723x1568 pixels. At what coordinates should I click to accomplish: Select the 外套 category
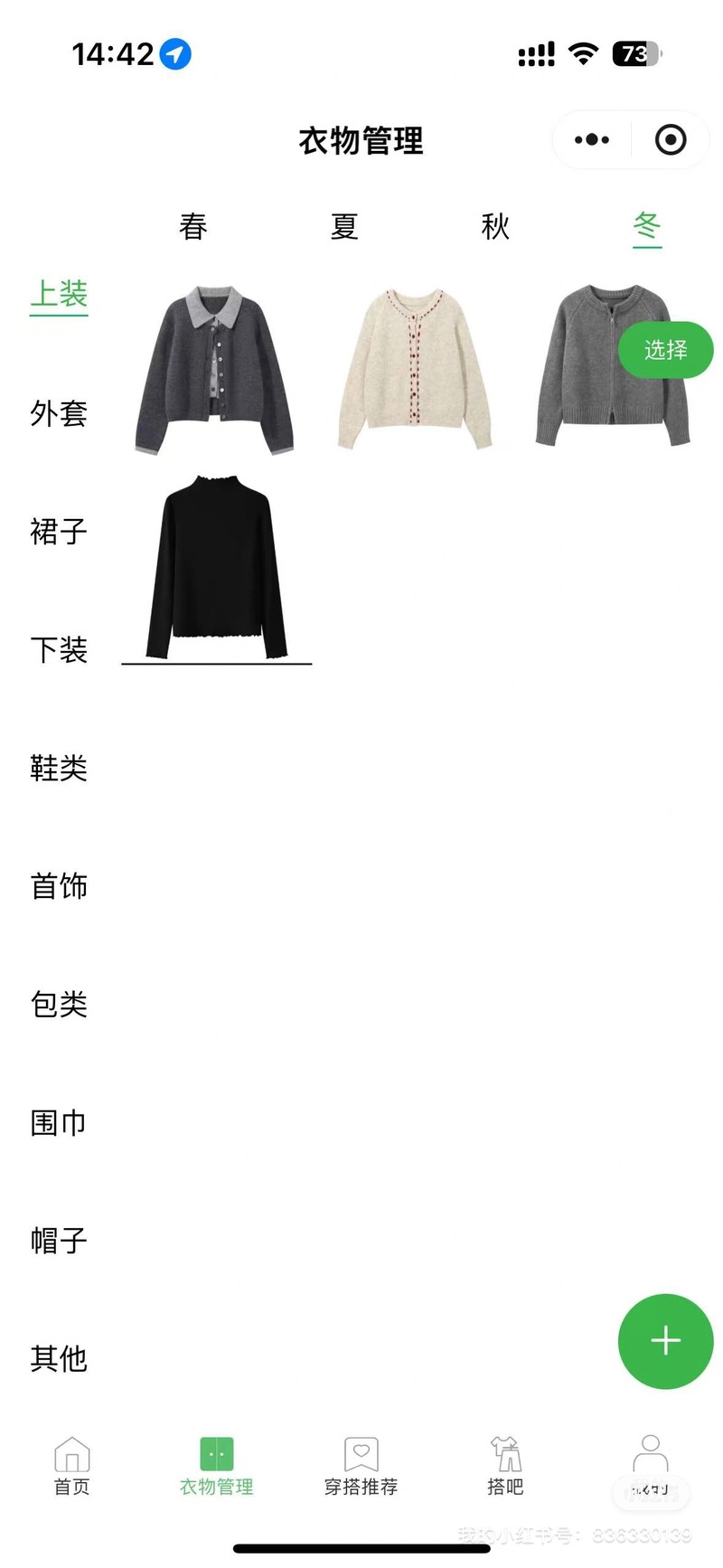59,413
